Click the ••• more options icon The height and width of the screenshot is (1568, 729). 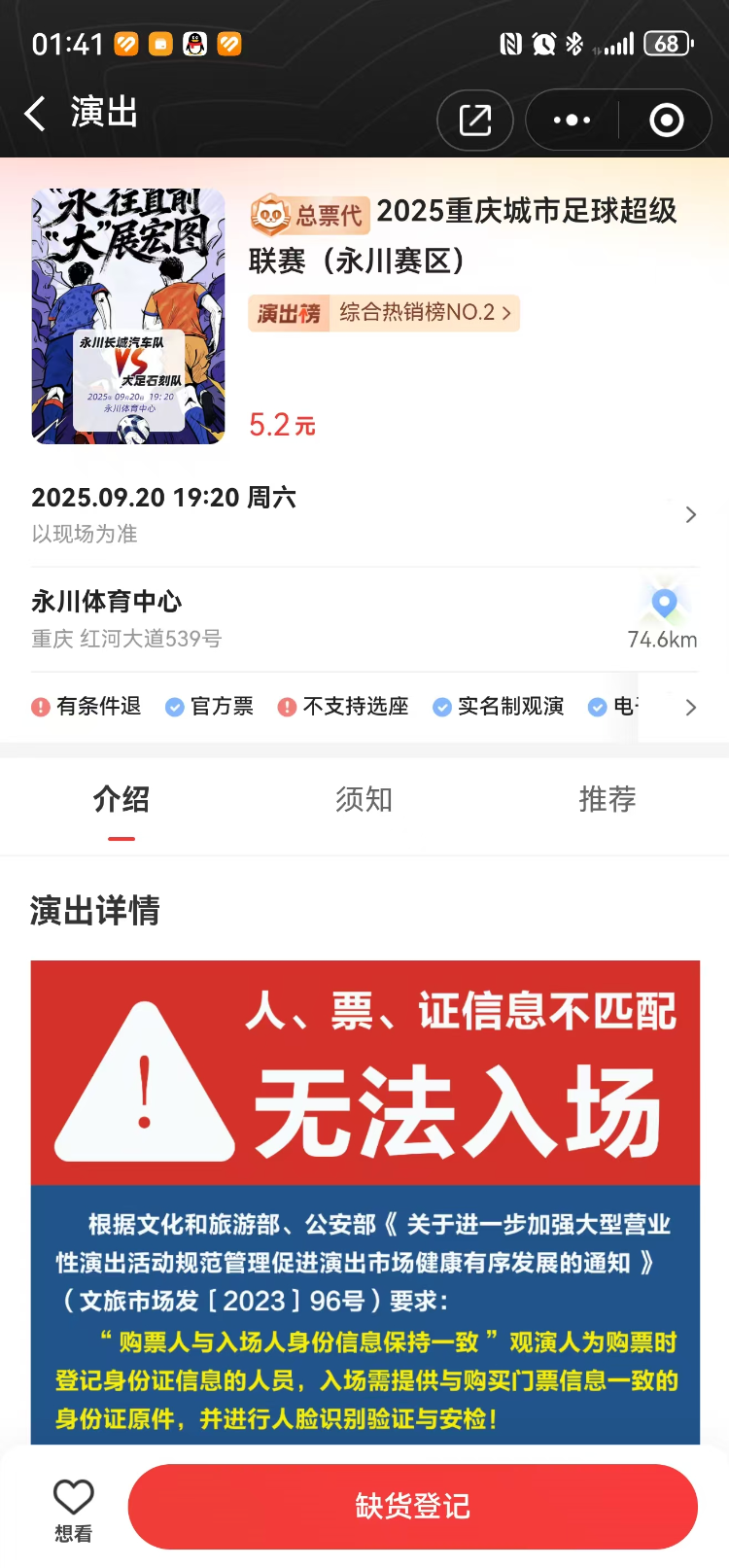point(570,120)
